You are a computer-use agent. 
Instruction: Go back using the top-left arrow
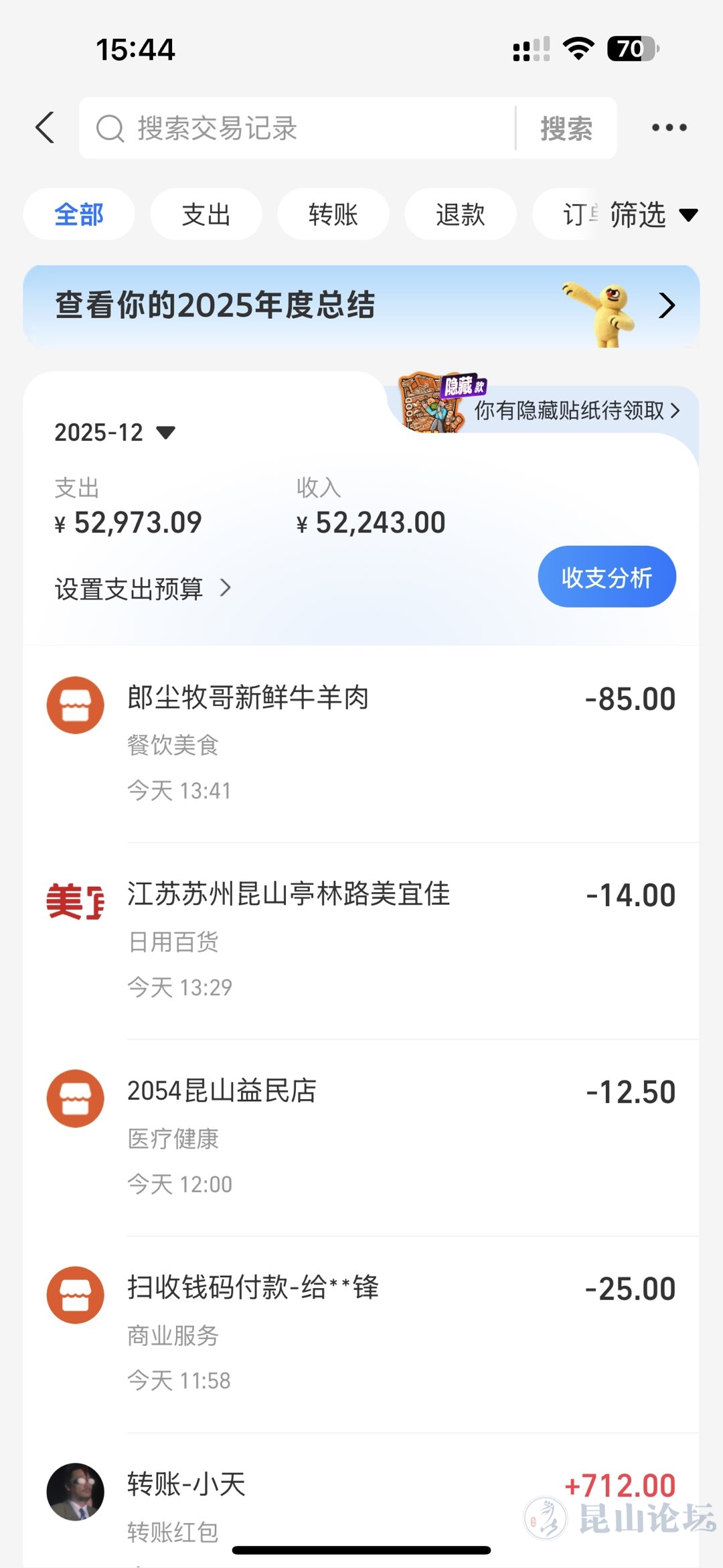(x=45, y=127)
